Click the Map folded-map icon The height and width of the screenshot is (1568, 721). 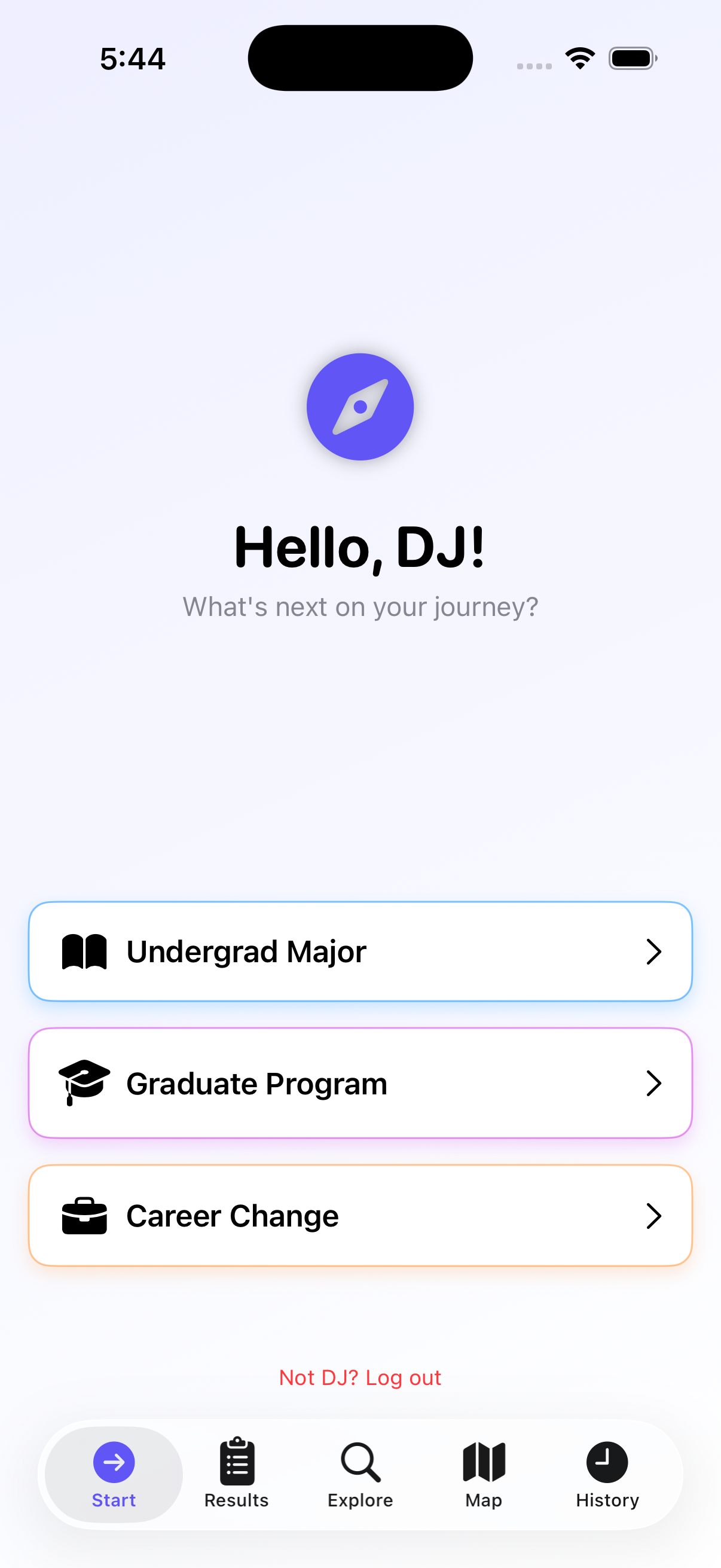point(483,1461)
